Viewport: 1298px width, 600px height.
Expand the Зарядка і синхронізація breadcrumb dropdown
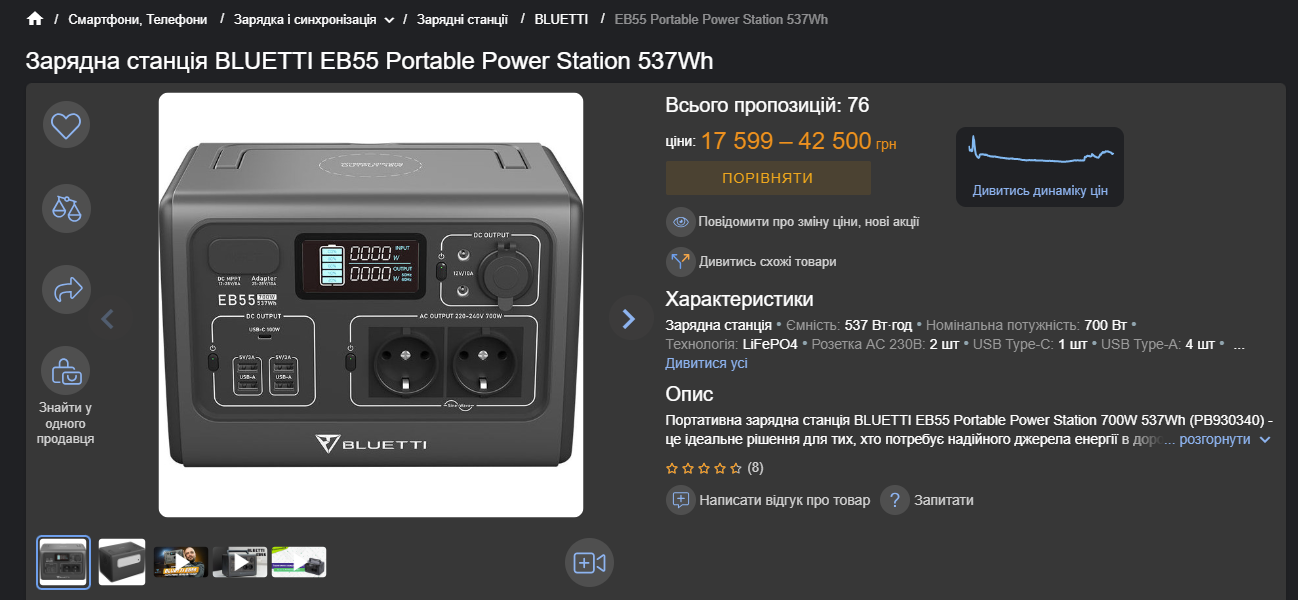tap(388, 20)
